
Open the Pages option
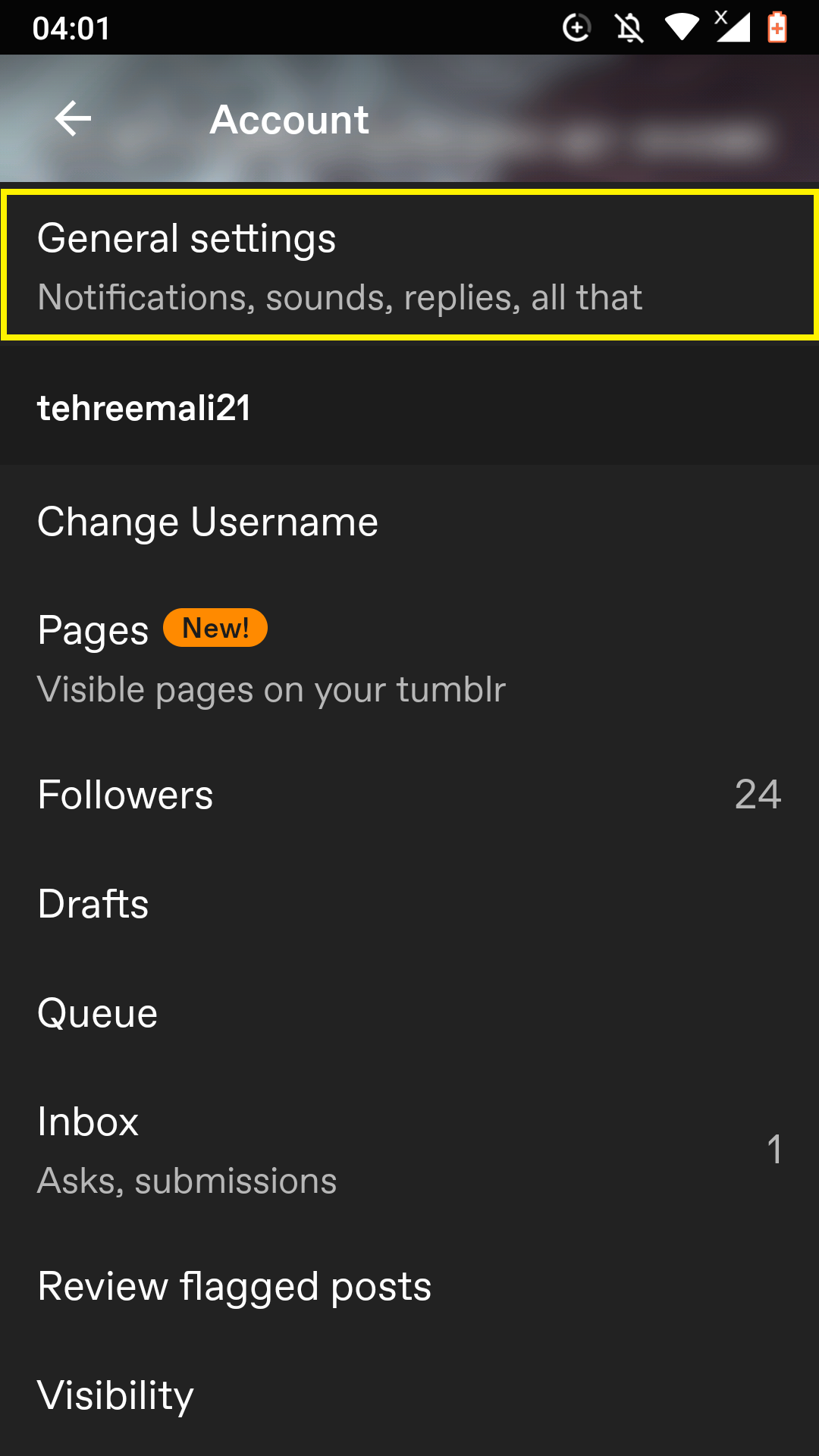pos(409,658)
